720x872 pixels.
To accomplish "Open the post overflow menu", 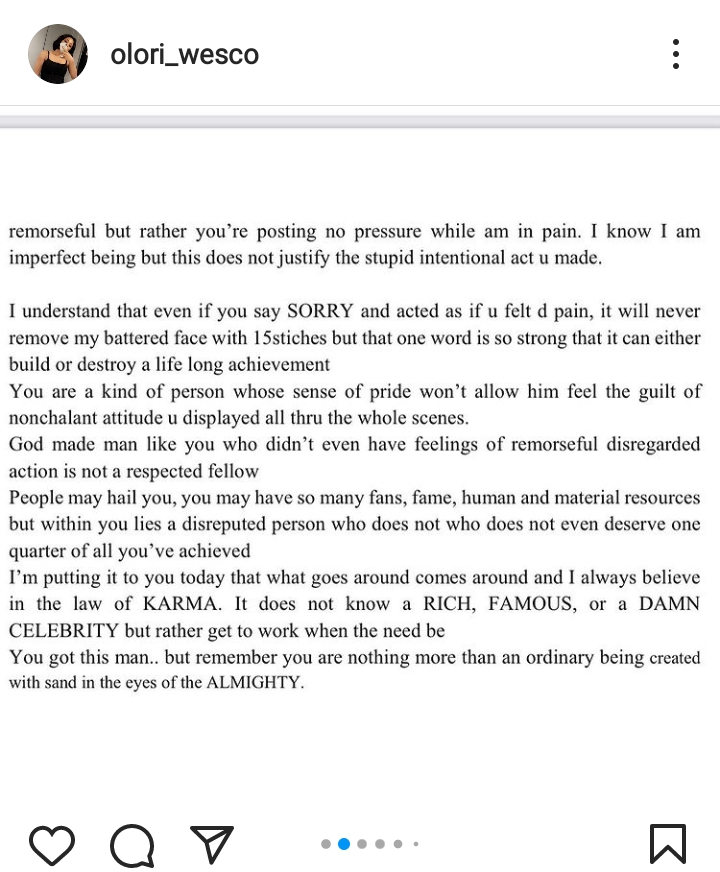I will [676, 54].
